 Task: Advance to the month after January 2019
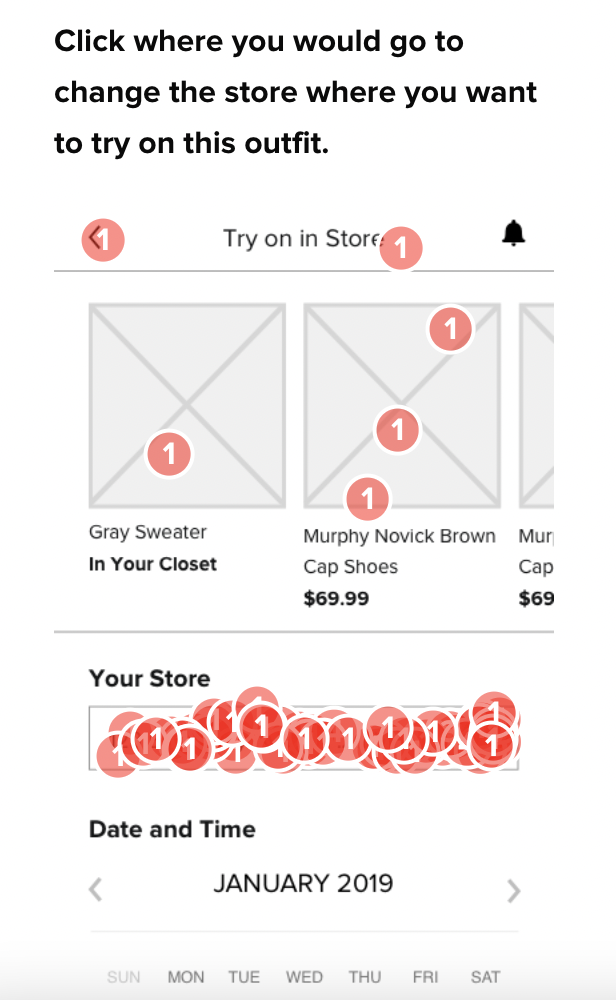coord(513,890)
